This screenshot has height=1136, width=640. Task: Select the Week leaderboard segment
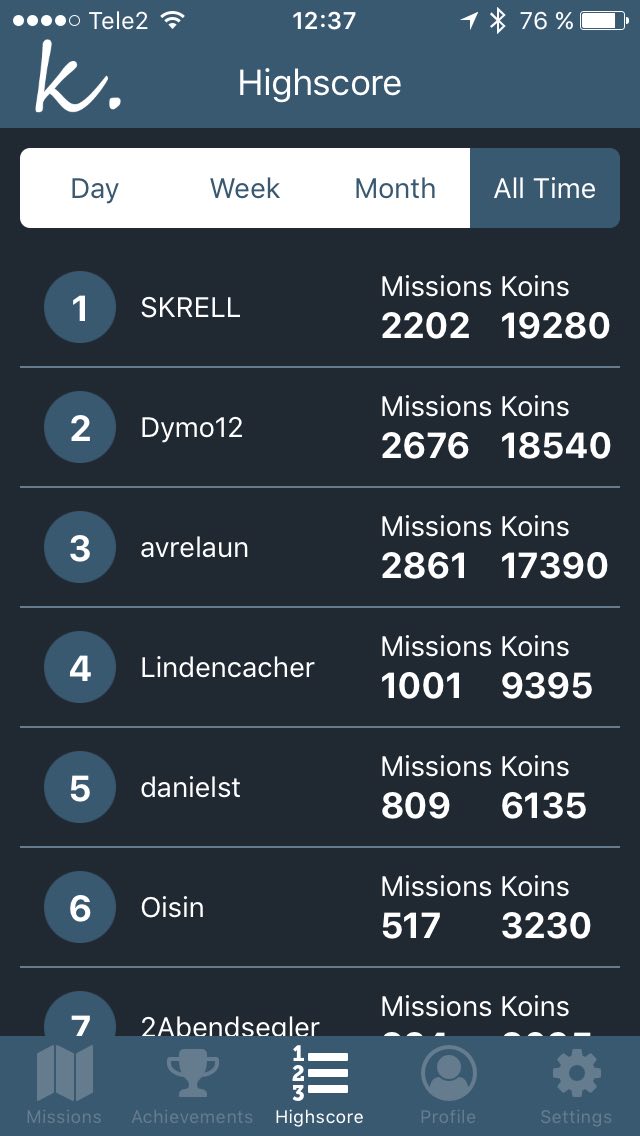[x=245, y=188]
